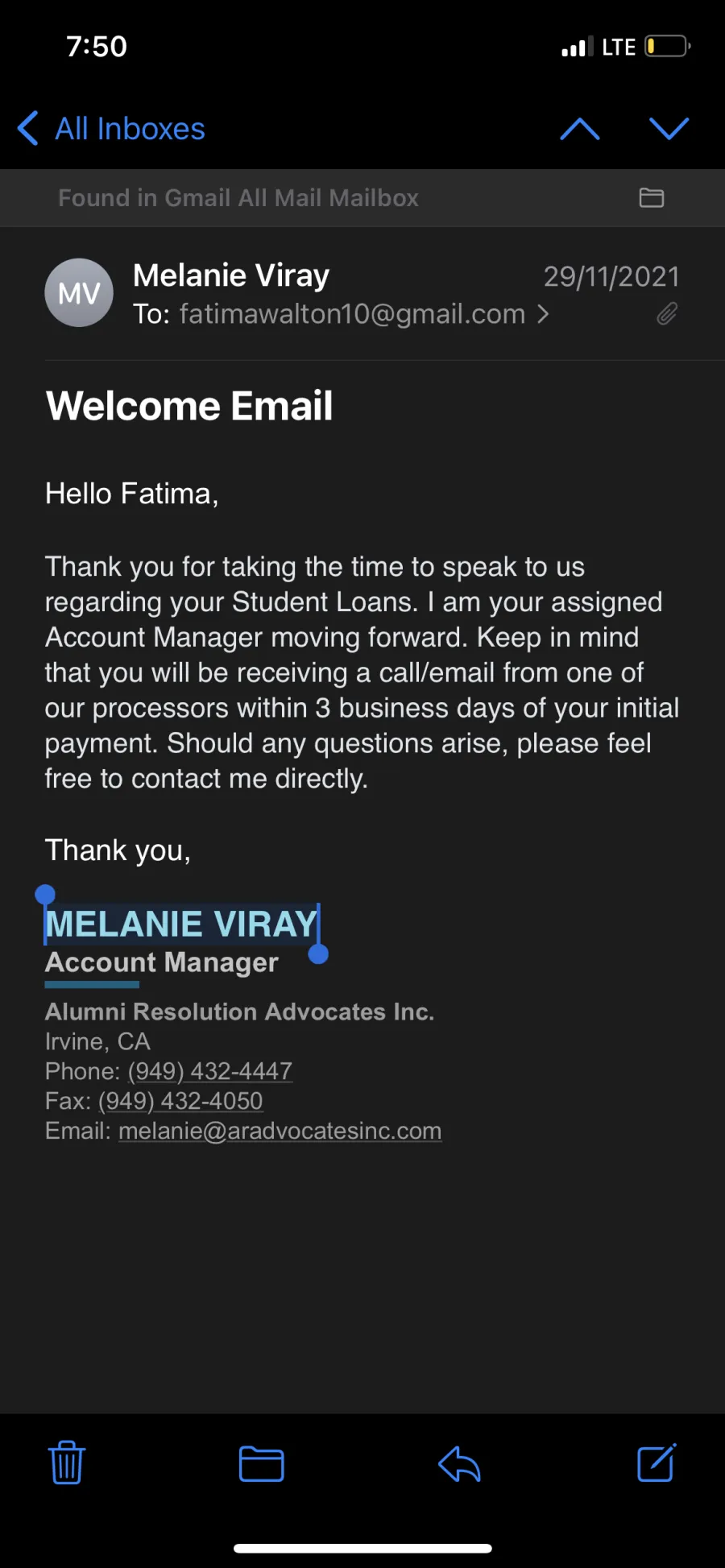The image size is (725, 1568).
Task: Jump to the next message with down arrow
Action: click(x=669, y=129)
